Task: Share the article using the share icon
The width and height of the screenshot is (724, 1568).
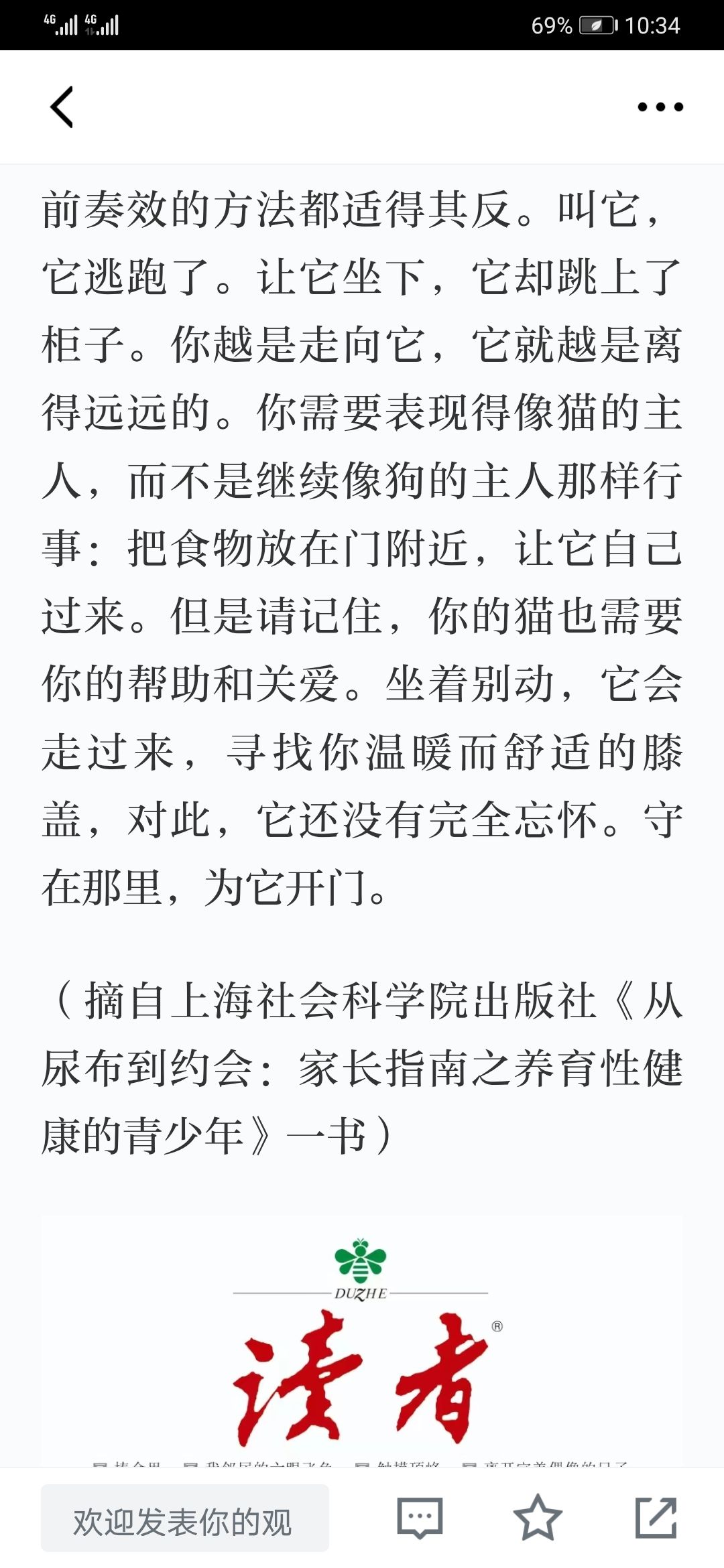Action: coord(656,1518)
